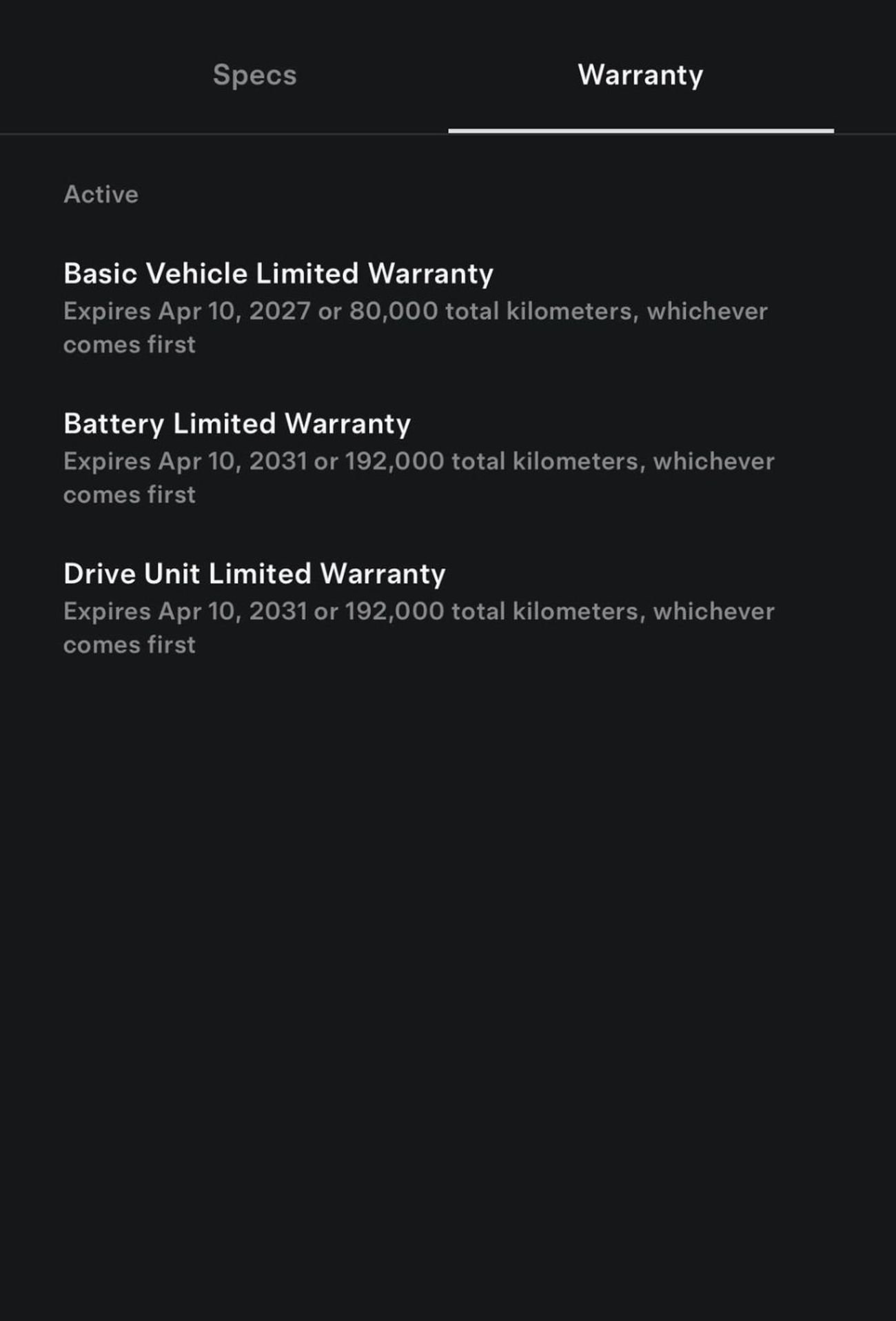Click the Drive Unit Limited Warranty title
This screenshot has width=896, height=1321.
pyautogui.click(x=255, y=573)
